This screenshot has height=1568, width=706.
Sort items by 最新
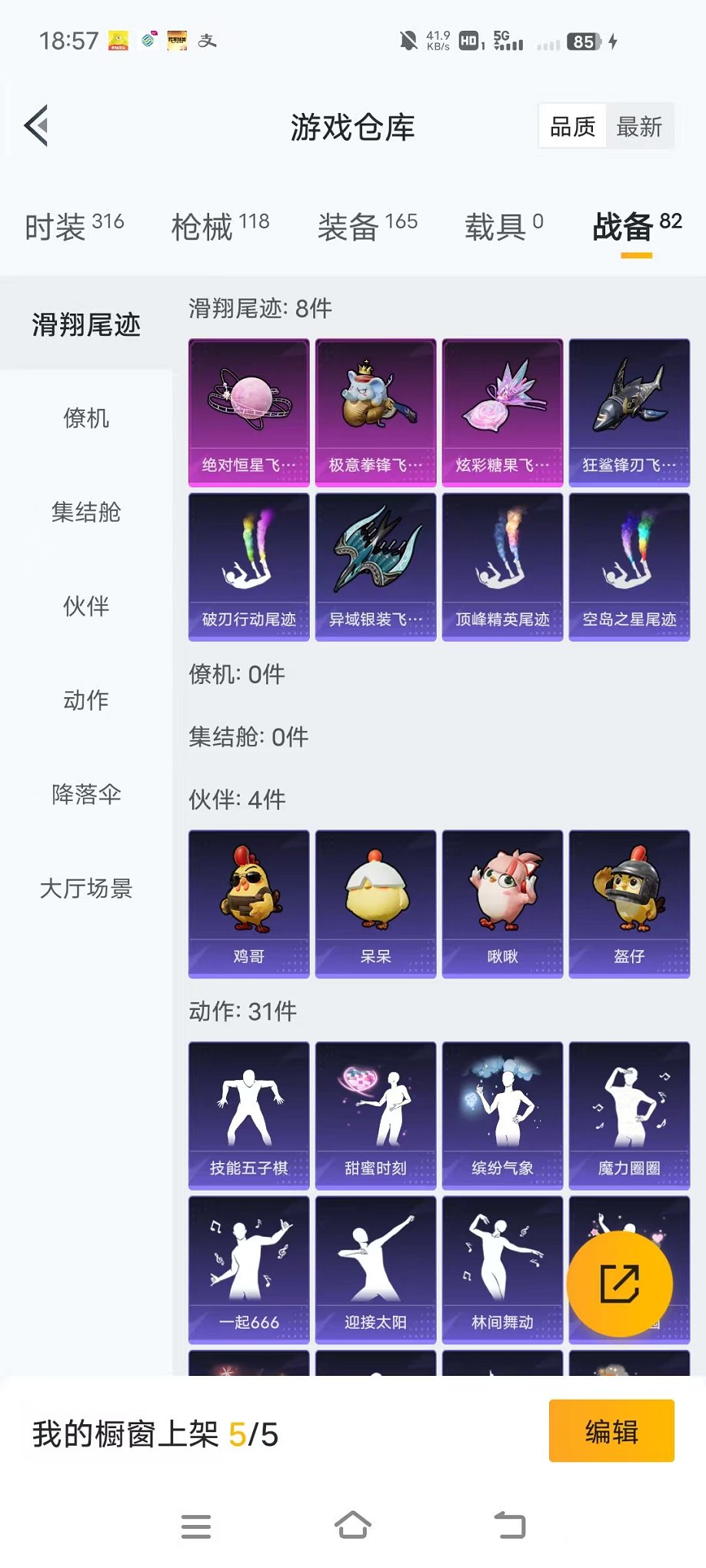pos(639,127)
